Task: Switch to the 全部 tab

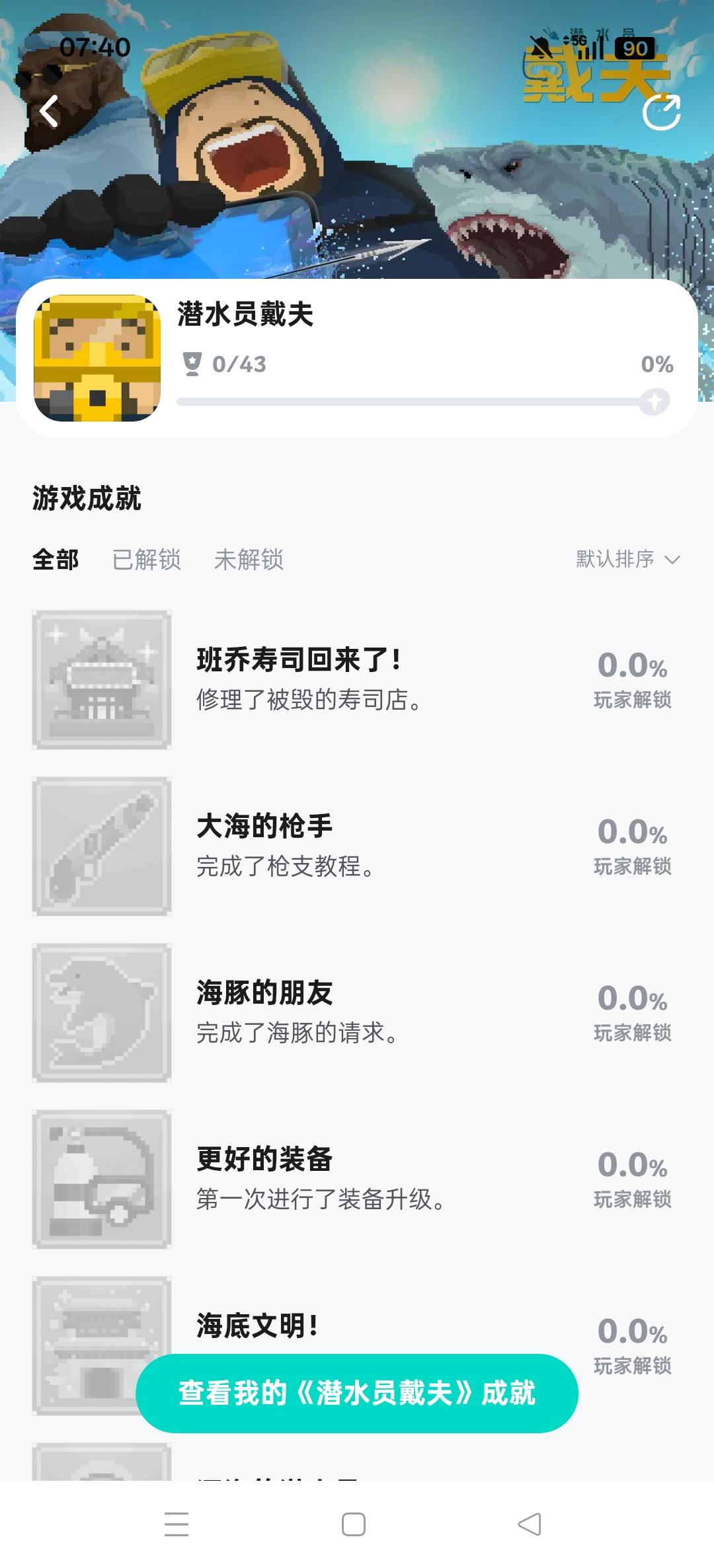Action: point(56,560)
